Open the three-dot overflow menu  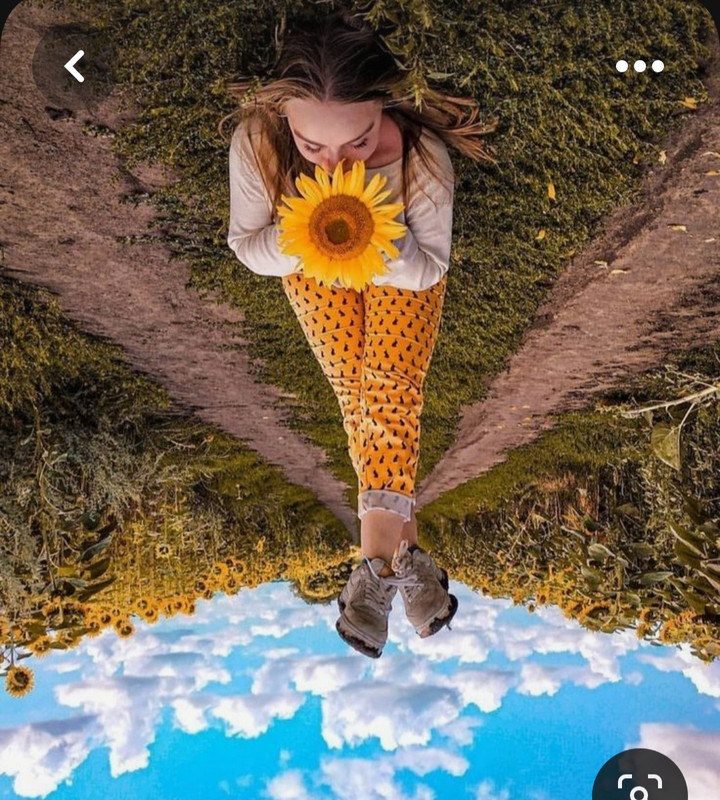[x=639, y=66]
